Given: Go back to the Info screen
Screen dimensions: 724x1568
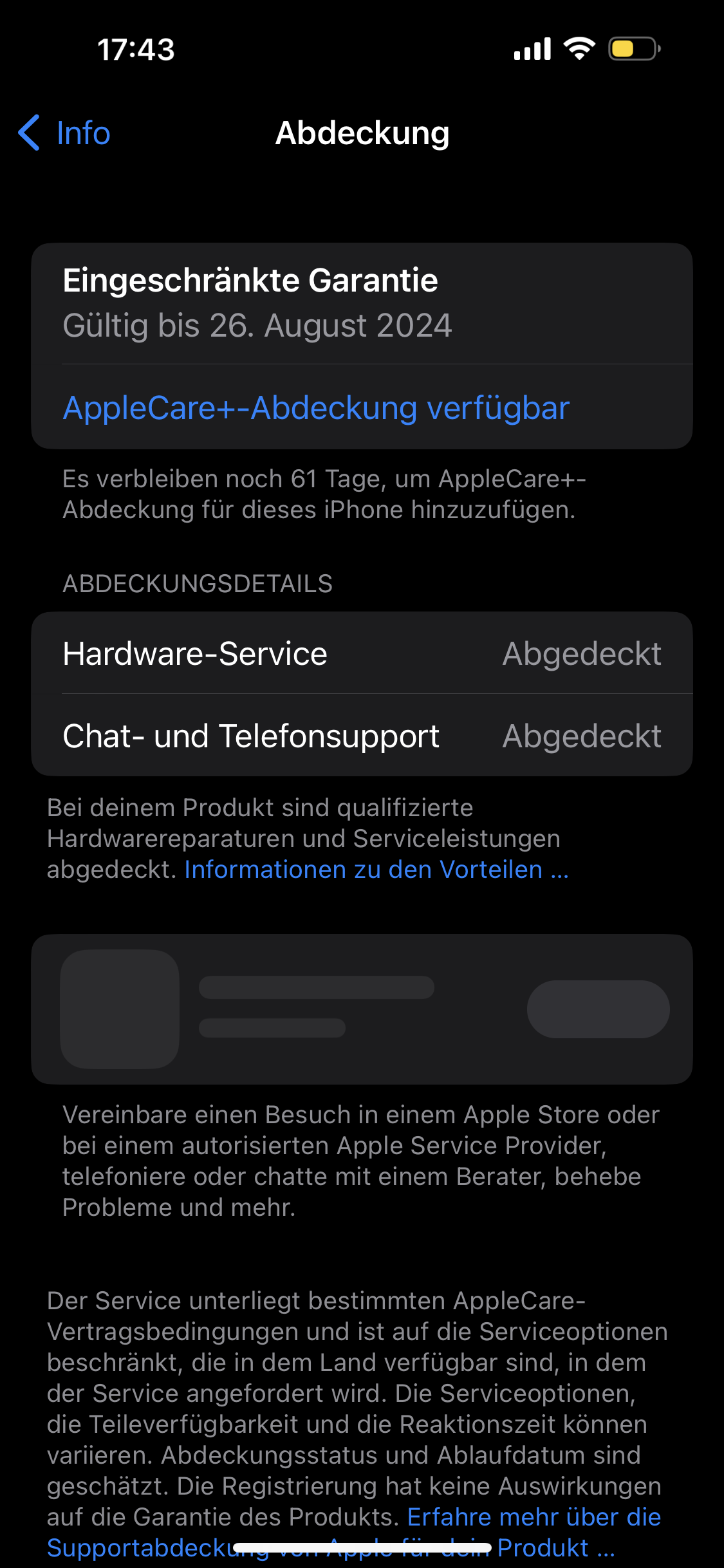Looking at the screenshot, I should [65, 133].
